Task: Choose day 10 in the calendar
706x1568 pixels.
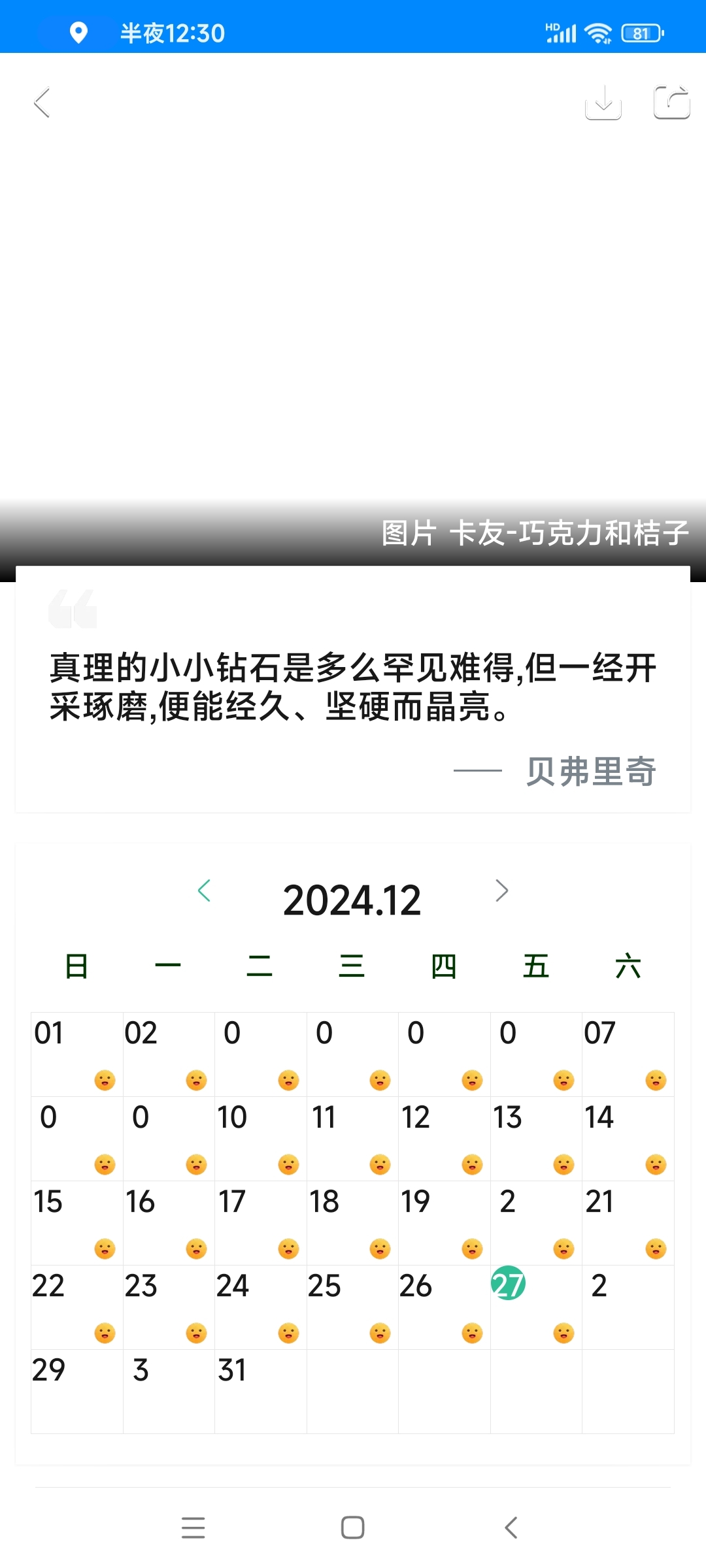Action: coord(260,1138)
